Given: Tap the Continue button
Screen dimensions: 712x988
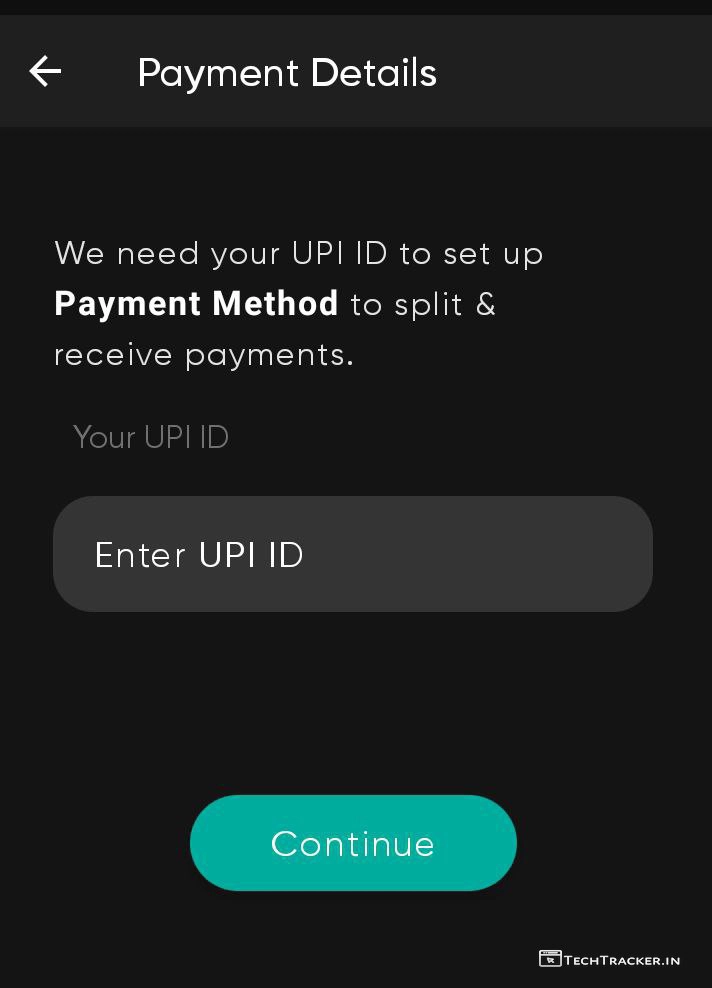Looking at the screenshot, I should tap(353, 843).
